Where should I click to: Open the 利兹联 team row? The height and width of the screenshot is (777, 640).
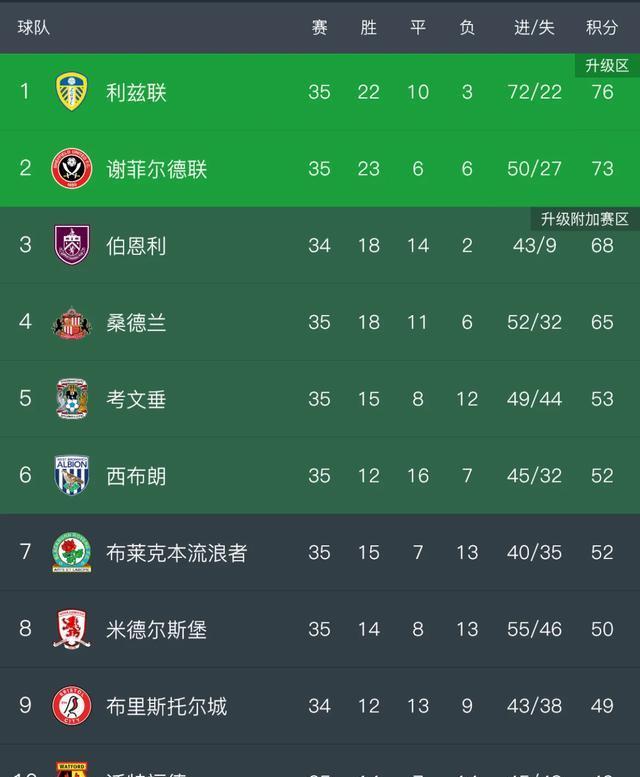(137, 92)
